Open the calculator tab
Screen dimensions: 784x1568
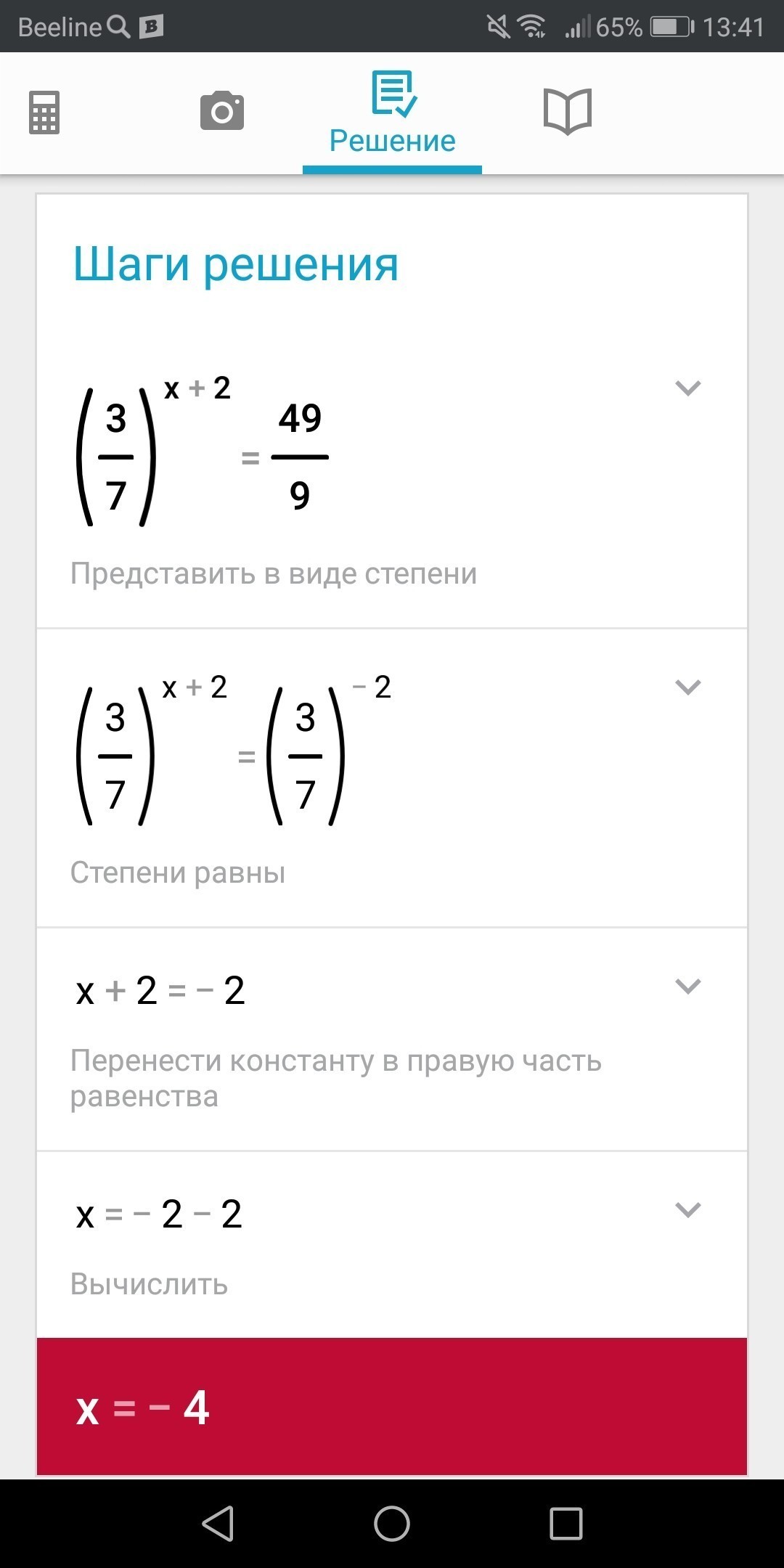(x=44, y=113)
